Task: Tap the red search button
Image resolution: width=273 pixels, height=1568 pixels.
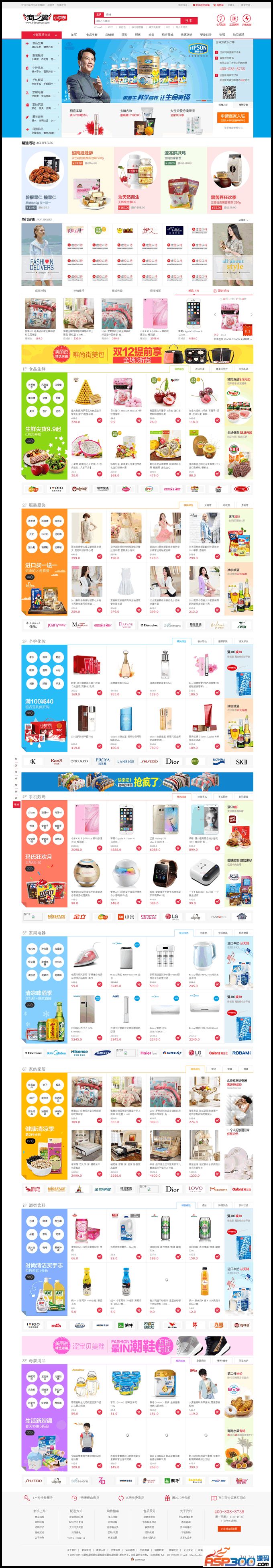Action: 188,21
